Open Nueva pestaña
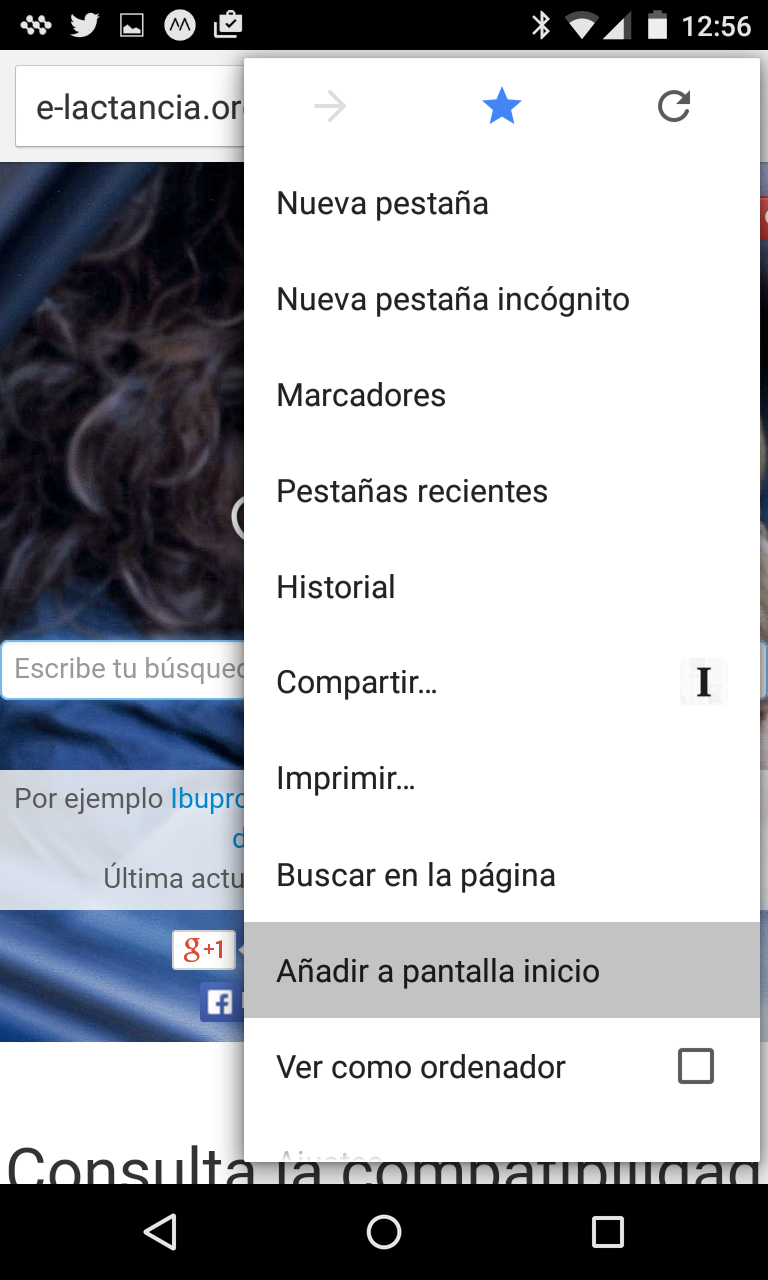This screenshot has height=1280, width=768. (x=382, y=203)
